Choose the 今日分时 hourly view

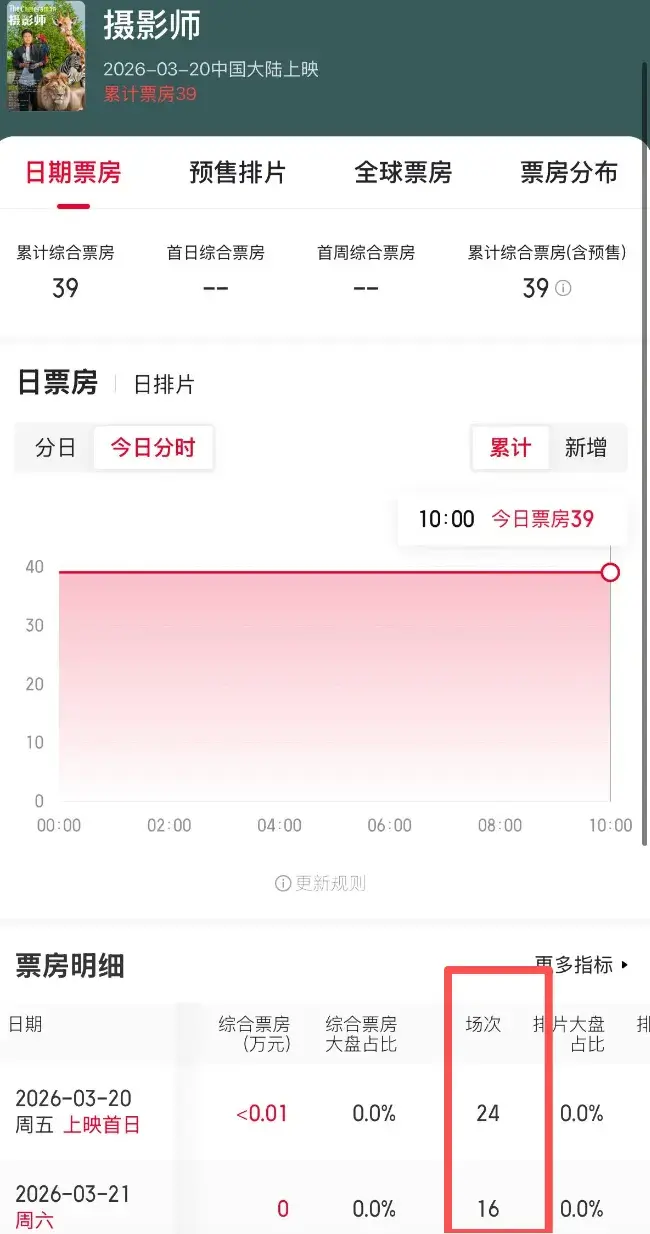click(x=153, y=447)
